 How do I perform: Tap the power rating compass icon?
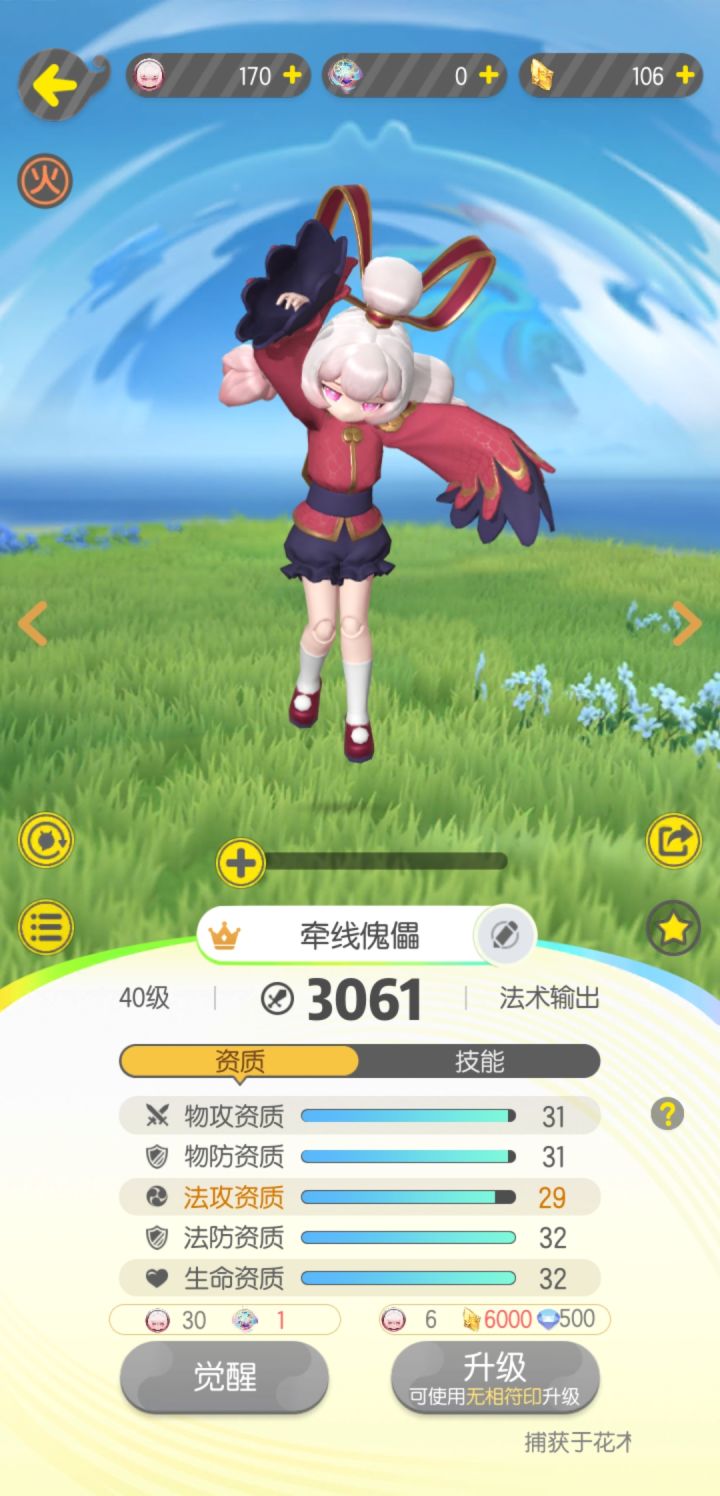280,998
